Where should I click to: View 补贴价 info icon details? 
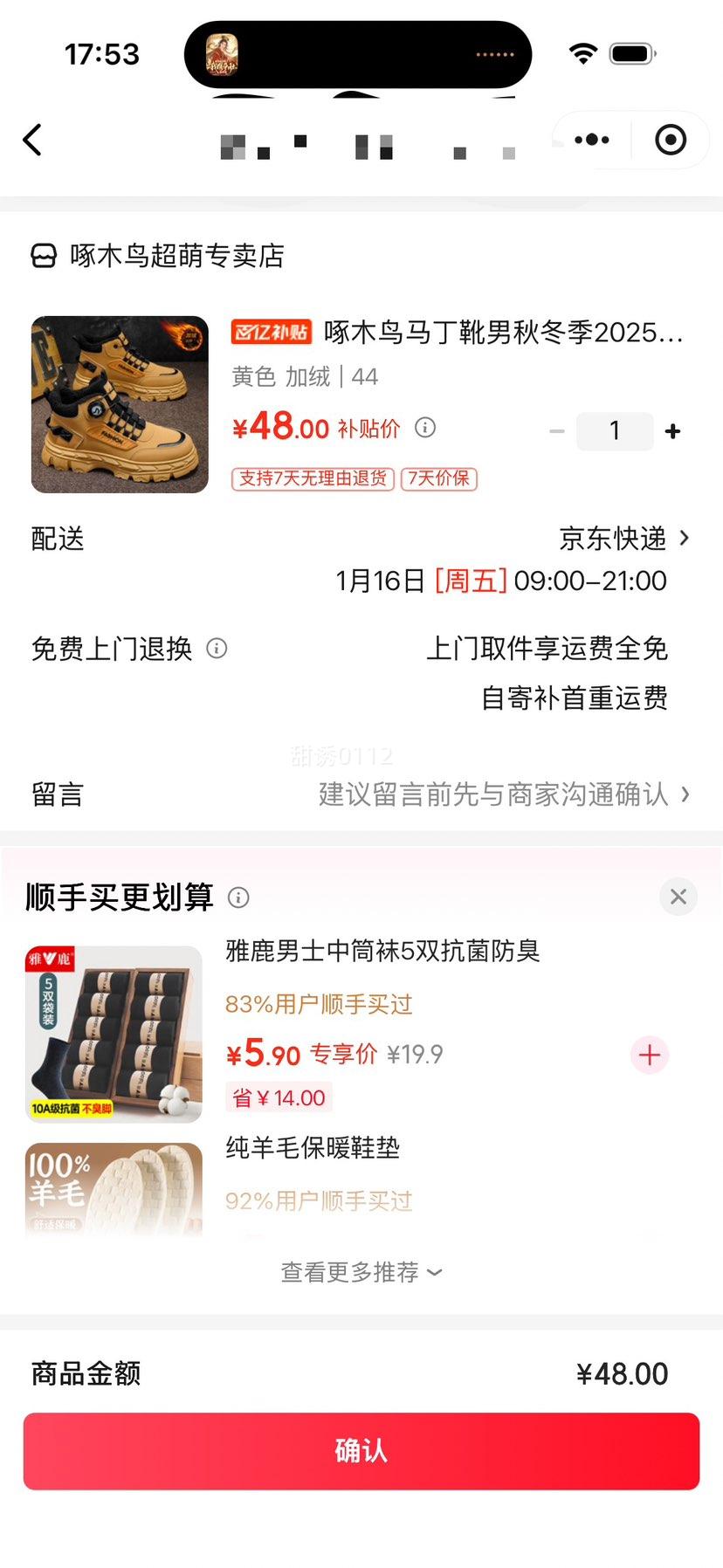(x=425, y=428)
